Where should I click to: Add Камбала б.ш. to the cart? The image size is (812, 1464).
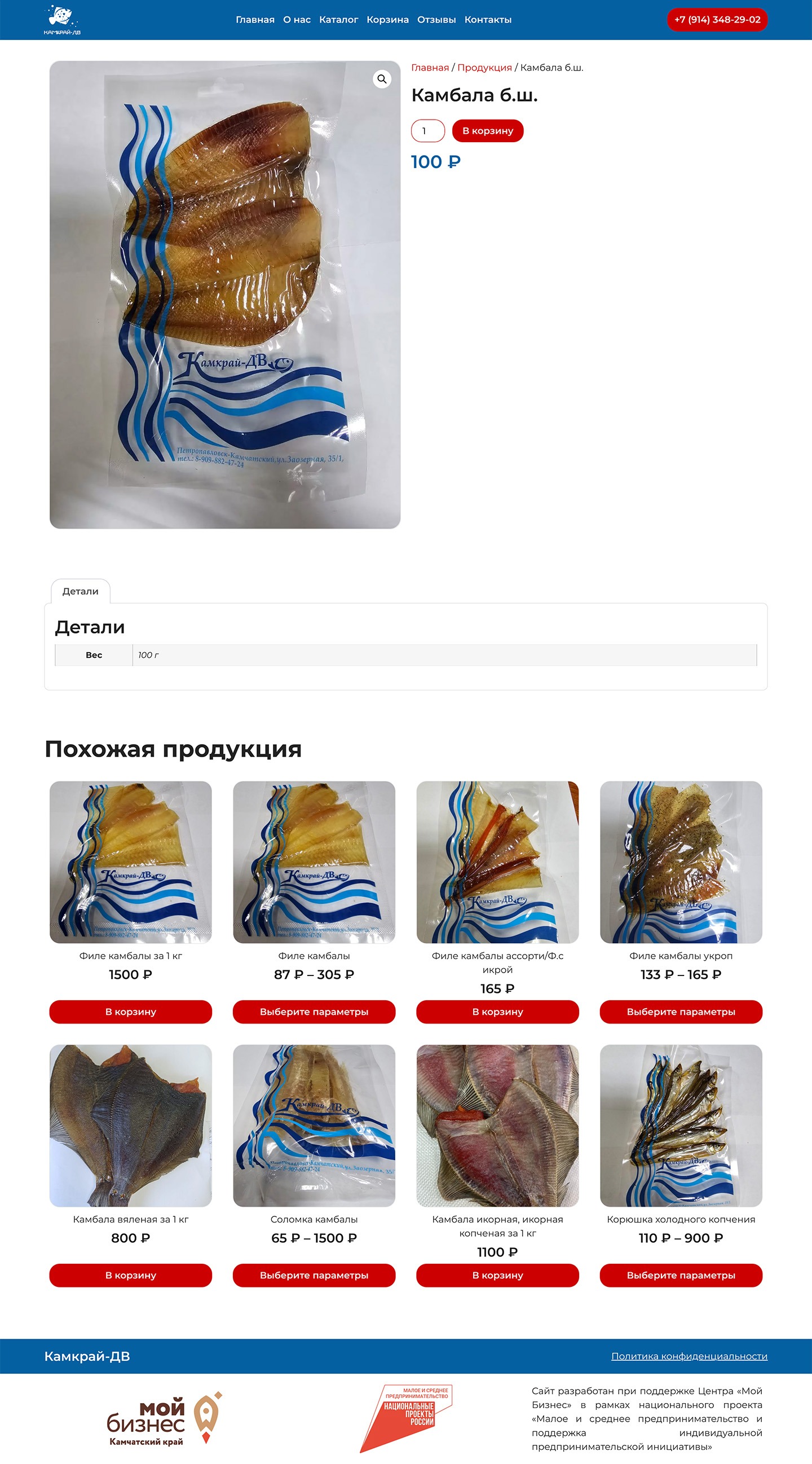click(488, 131)
